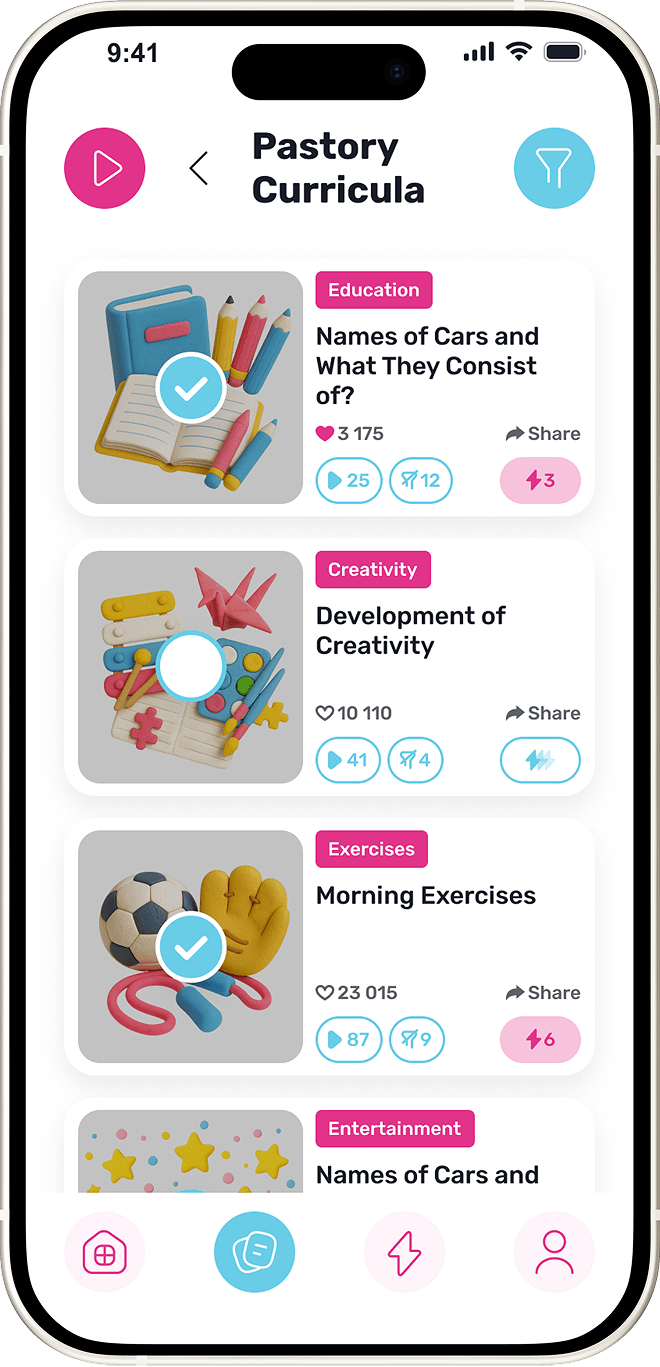Switch to the home tab
The height and width of the screenshot is (1367, 660).
click(105, 1252)
